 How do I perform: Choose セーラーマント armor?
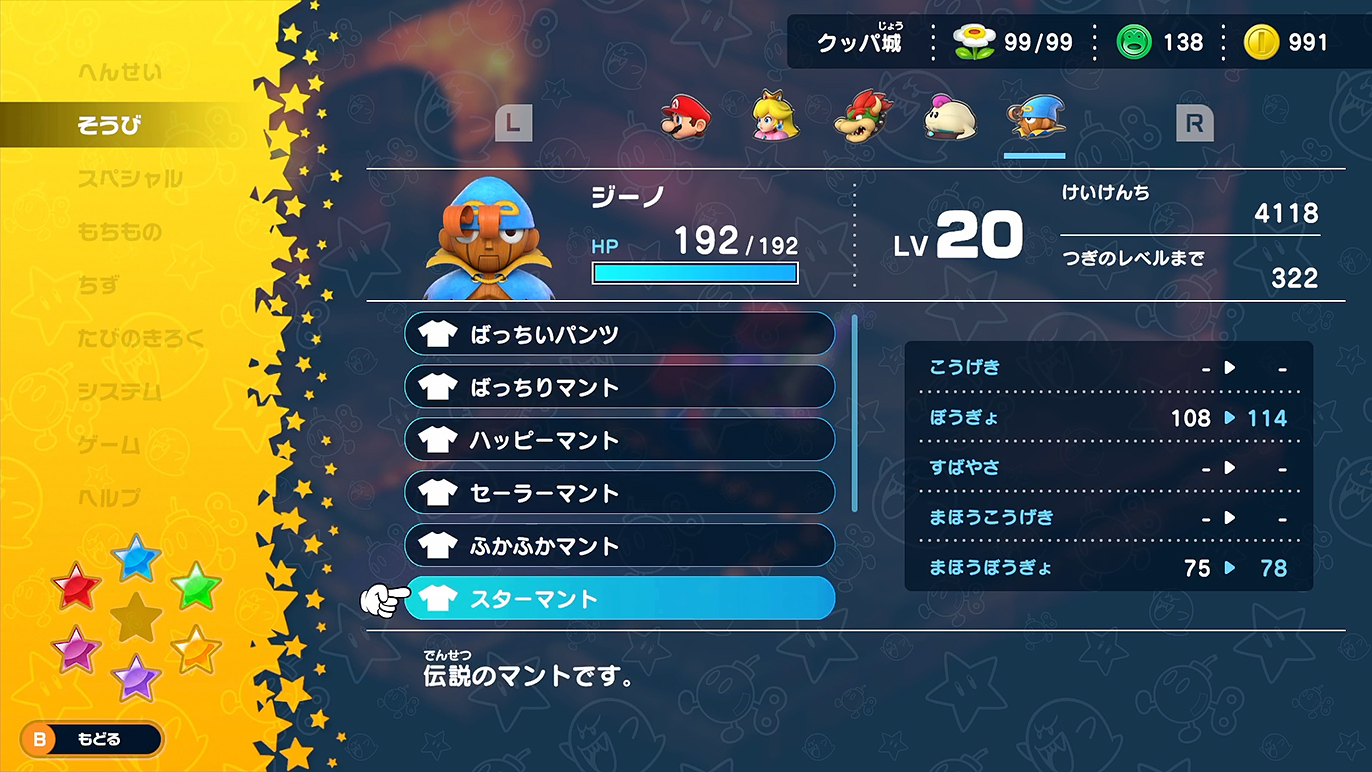click(x=619, y=493)
